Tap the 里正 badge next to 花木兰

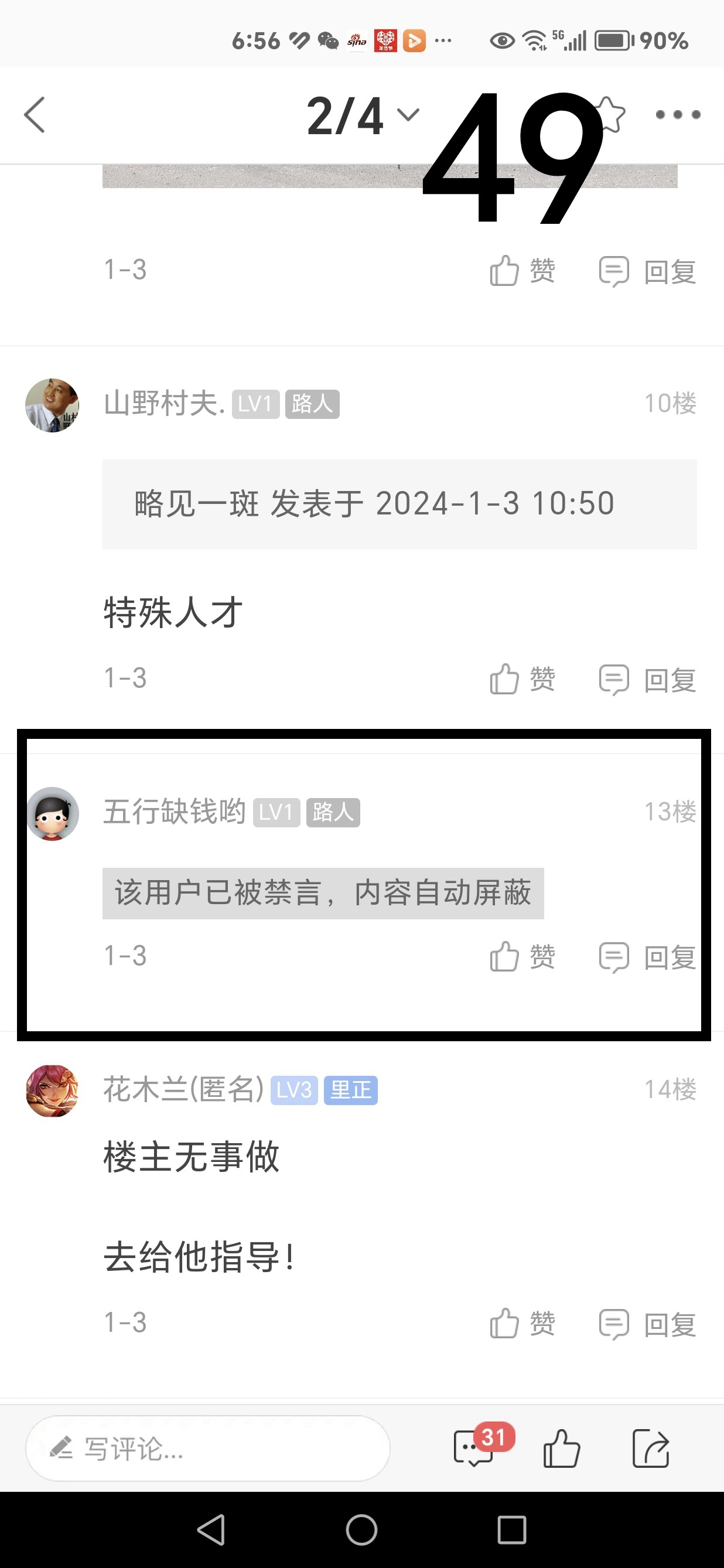click(x=351, y=1090)
